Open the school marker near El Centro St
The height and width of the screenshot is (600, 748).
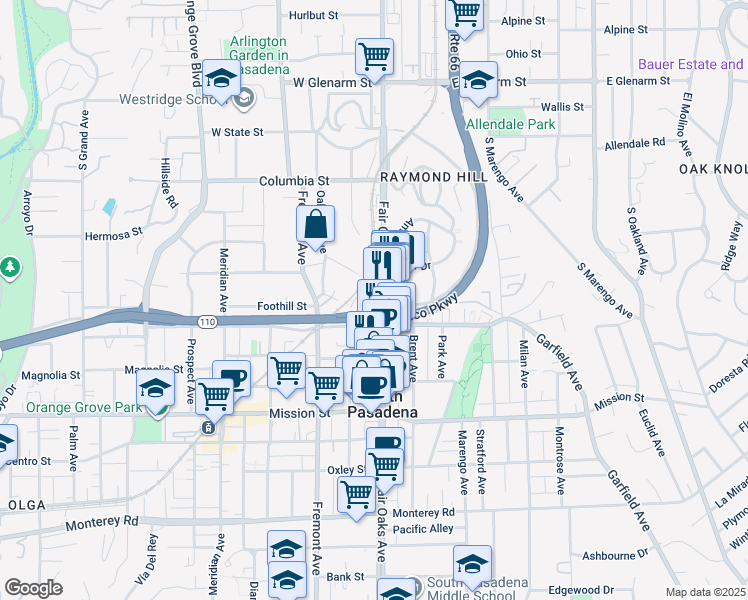click(x=6, y=445)
